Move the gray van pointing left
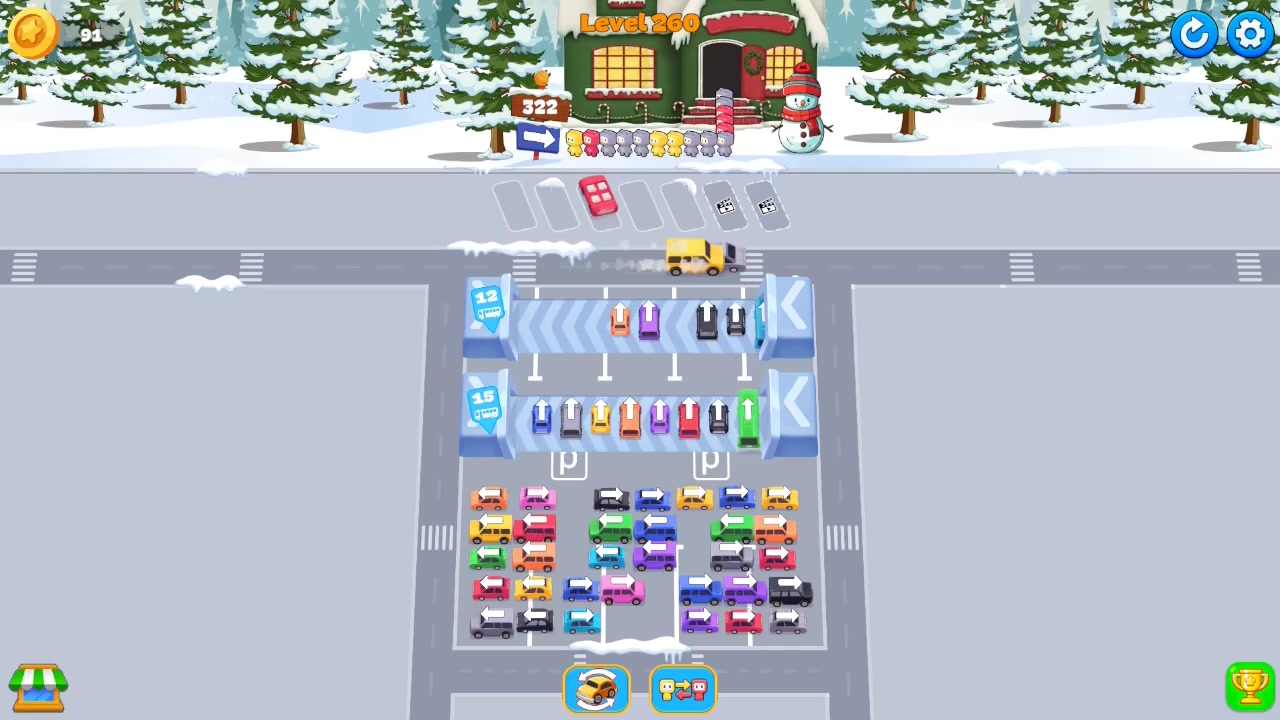 491,622
